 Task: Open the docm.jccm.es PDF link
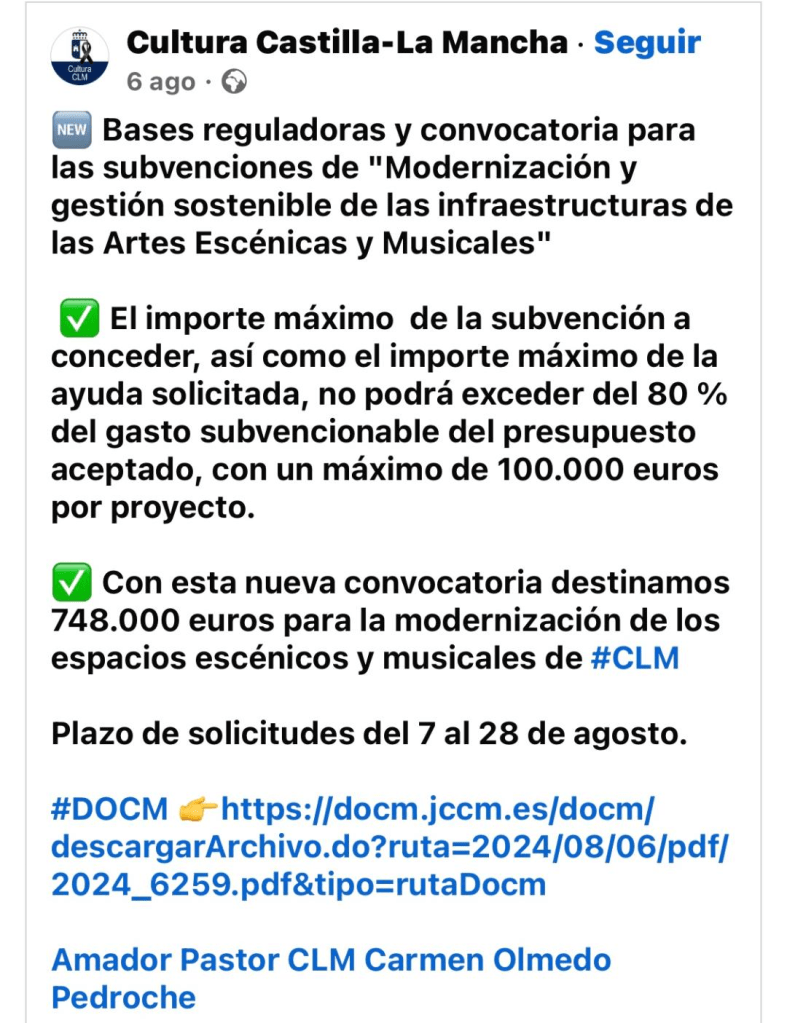point(391,847)
